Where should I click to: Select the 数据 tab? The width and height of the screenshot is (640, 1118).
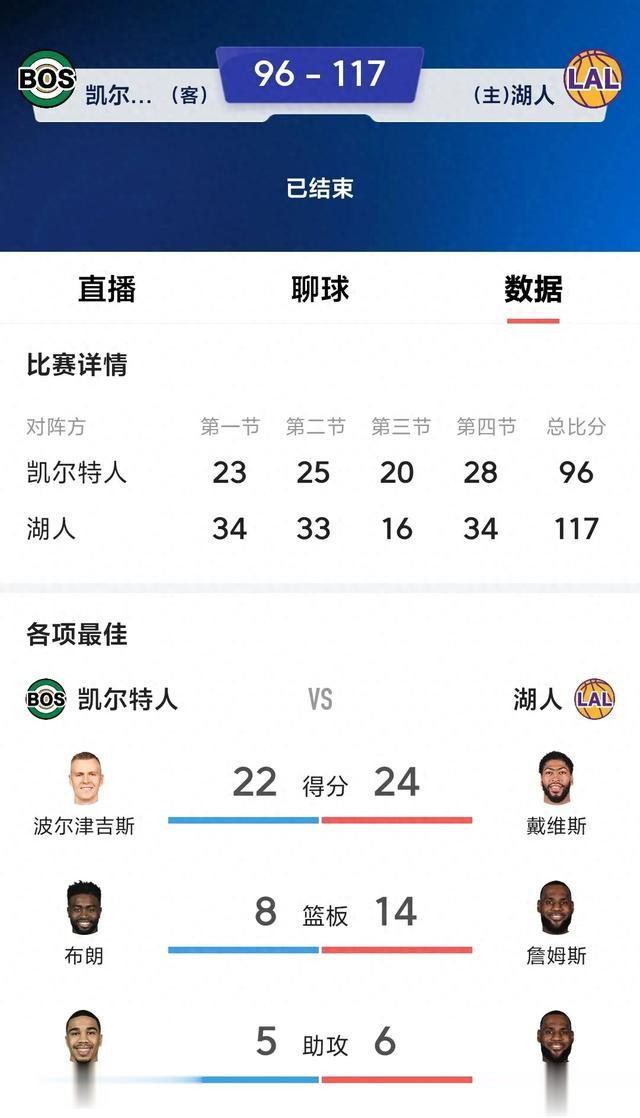pos(533,289)
